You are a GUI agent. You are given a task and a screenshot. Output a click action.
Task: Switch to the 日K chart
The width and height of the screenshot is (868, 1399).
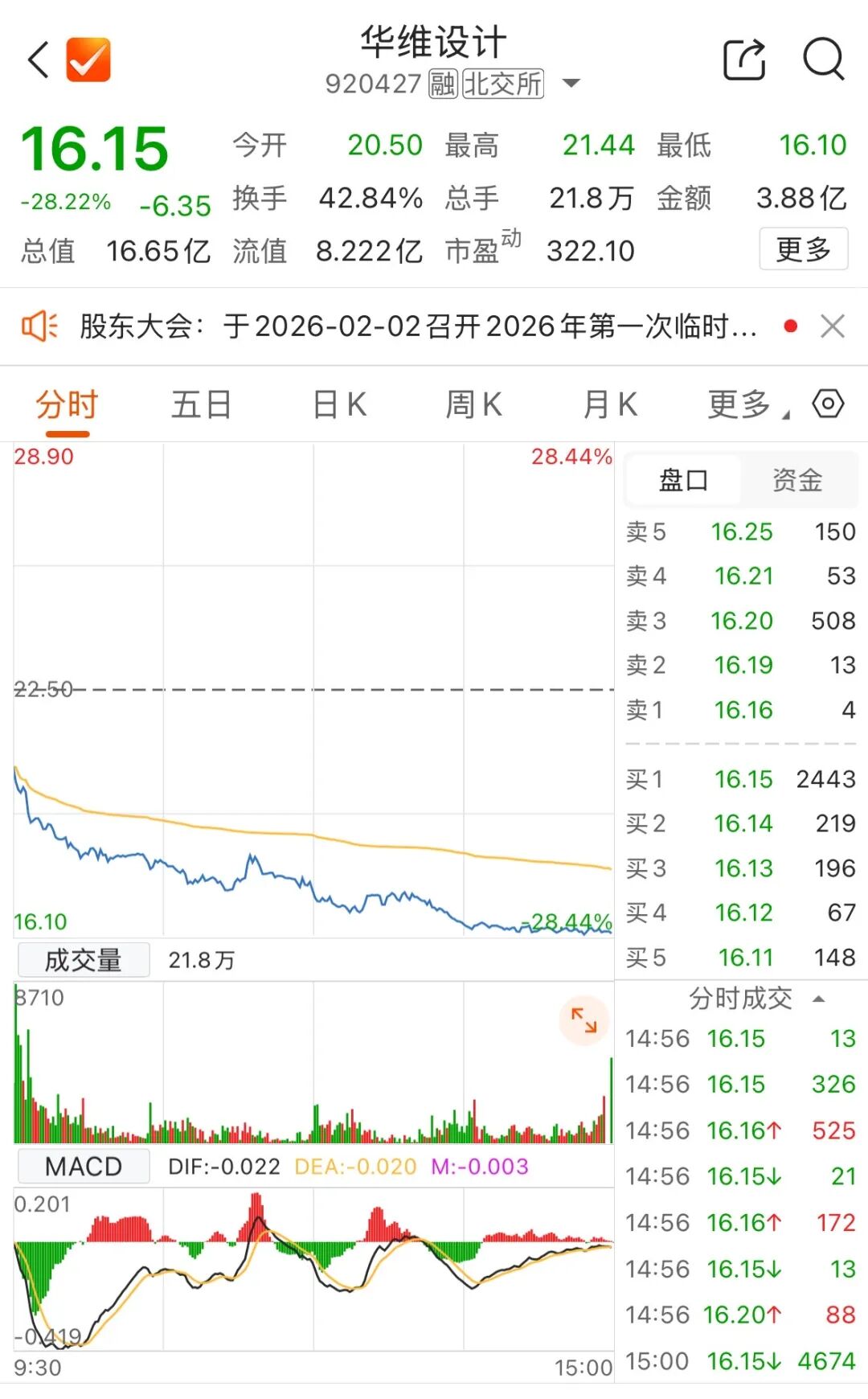339,404
